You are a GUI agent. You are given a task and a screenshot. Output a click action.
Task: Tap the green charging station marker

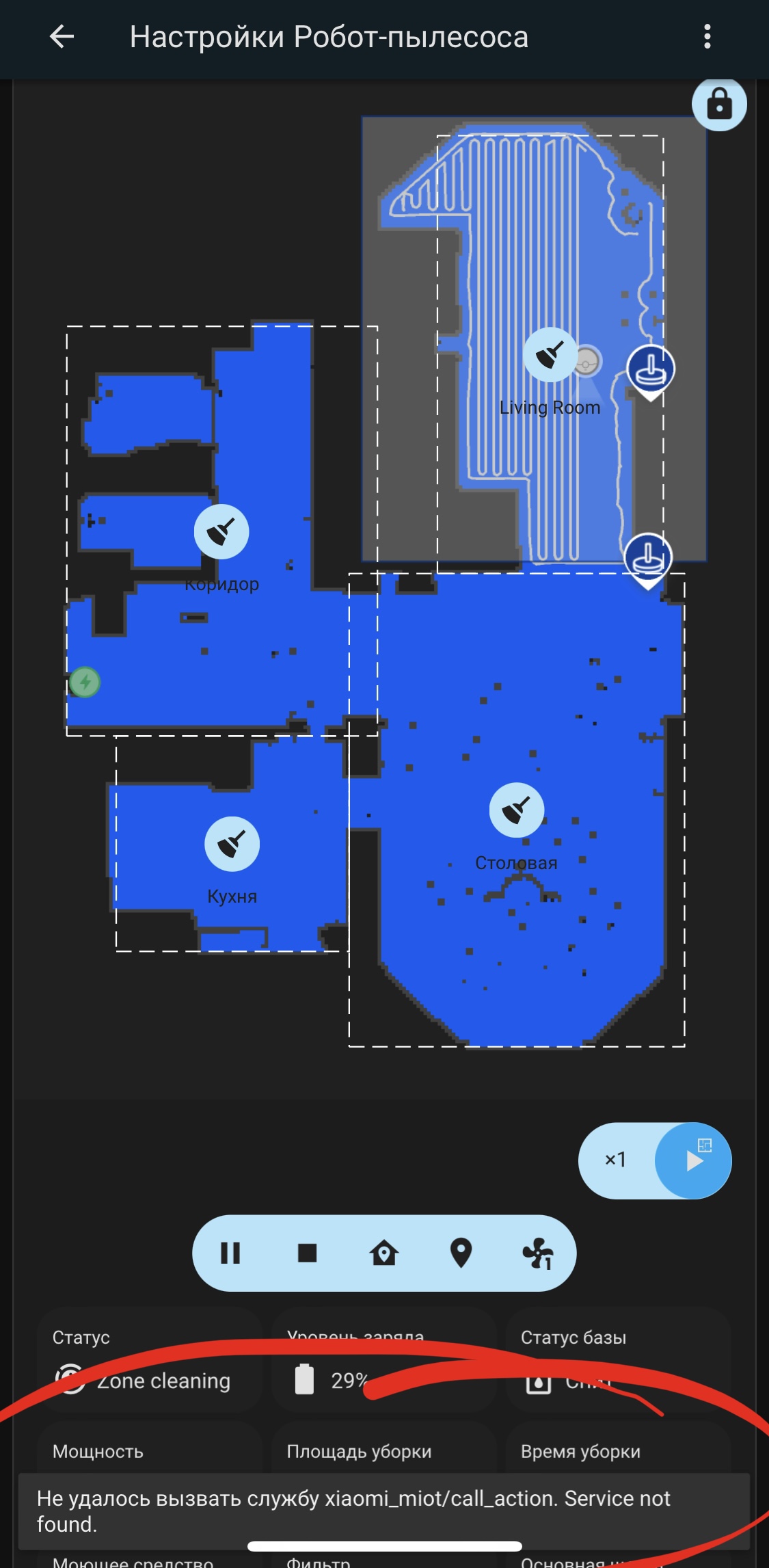[x=84, y=681]
